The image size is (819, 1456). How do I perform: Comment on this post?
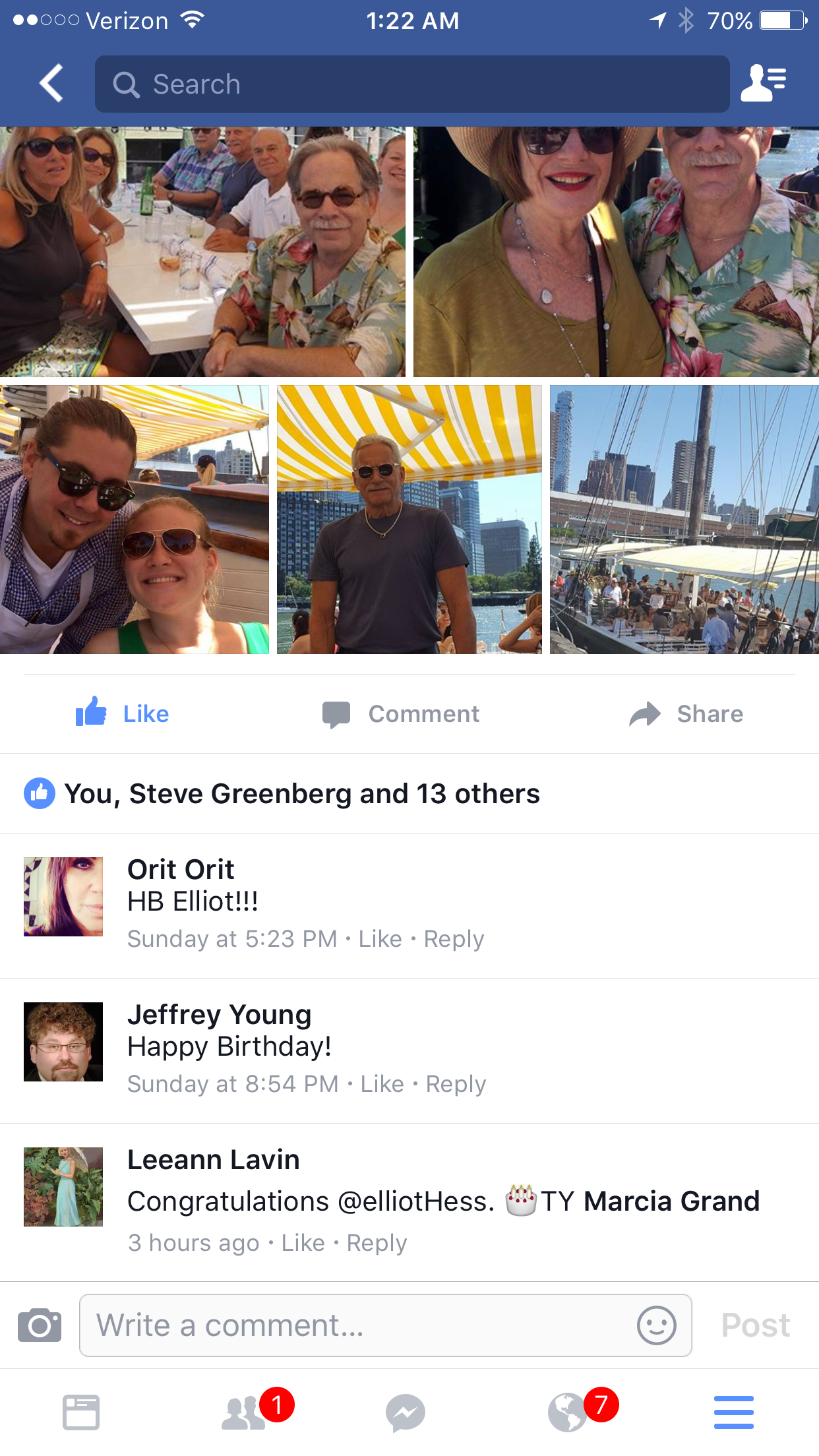point(401,713)
